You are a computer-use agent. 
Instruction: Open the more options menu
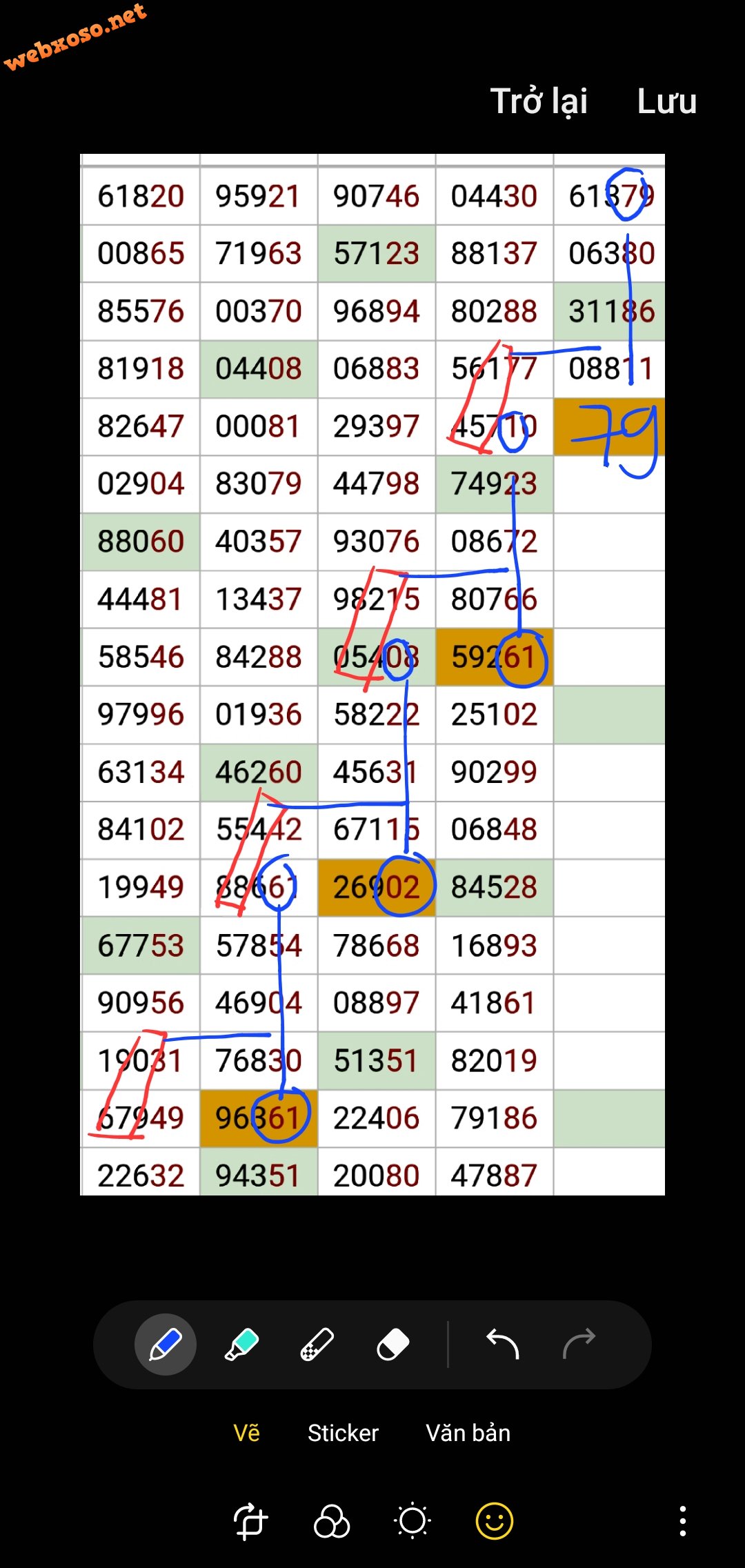682,1521
